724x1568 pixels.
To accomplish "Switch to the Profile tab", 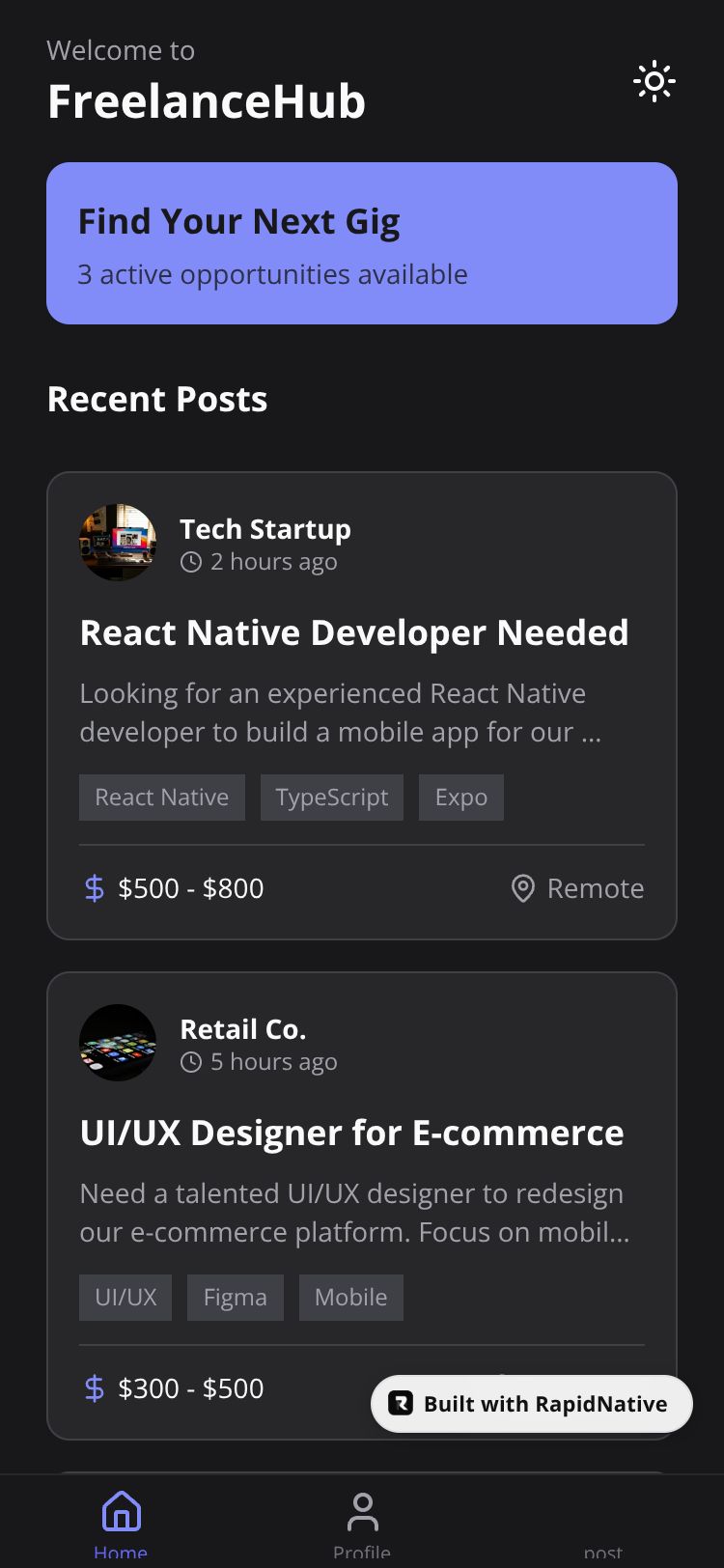I will (362, 1522).
